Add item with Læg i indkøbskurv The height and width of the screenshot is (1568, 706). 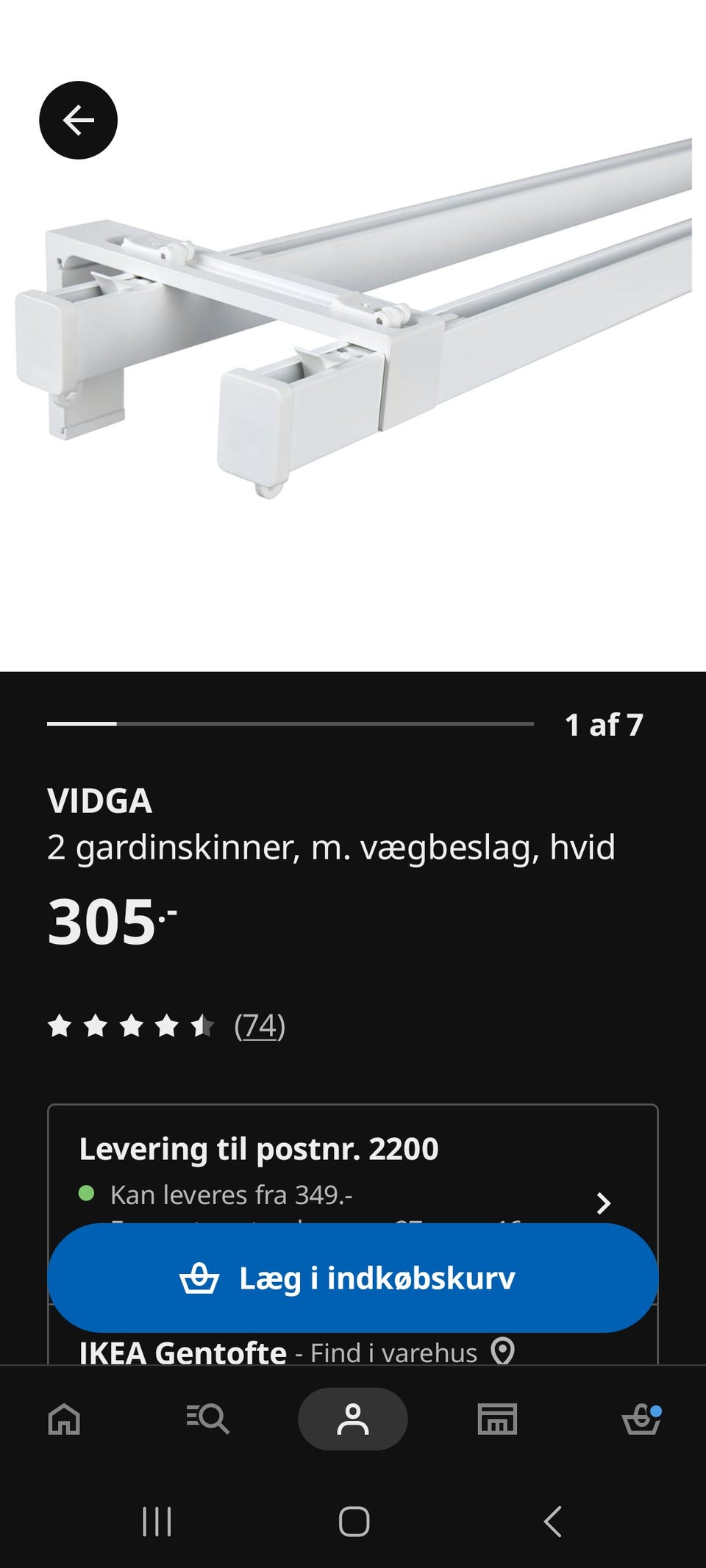353,1278
